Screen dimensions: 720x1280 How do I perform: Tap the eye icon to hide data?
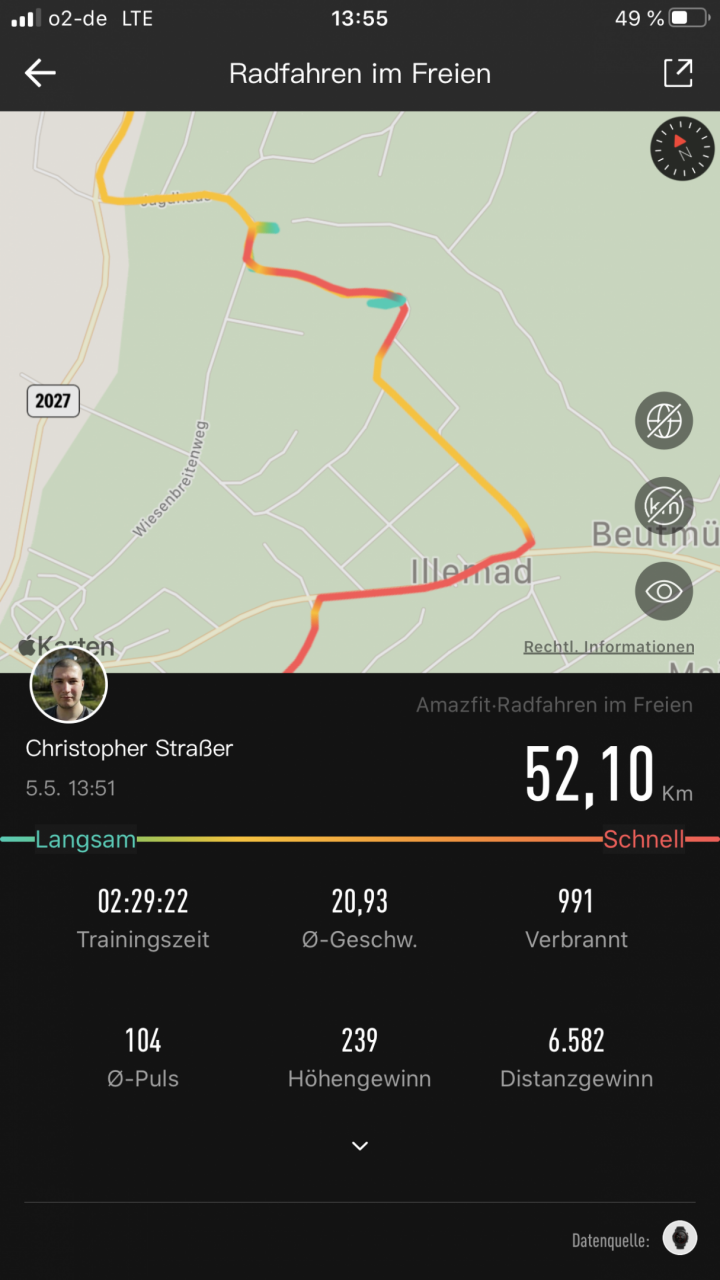tap(664, 591)
